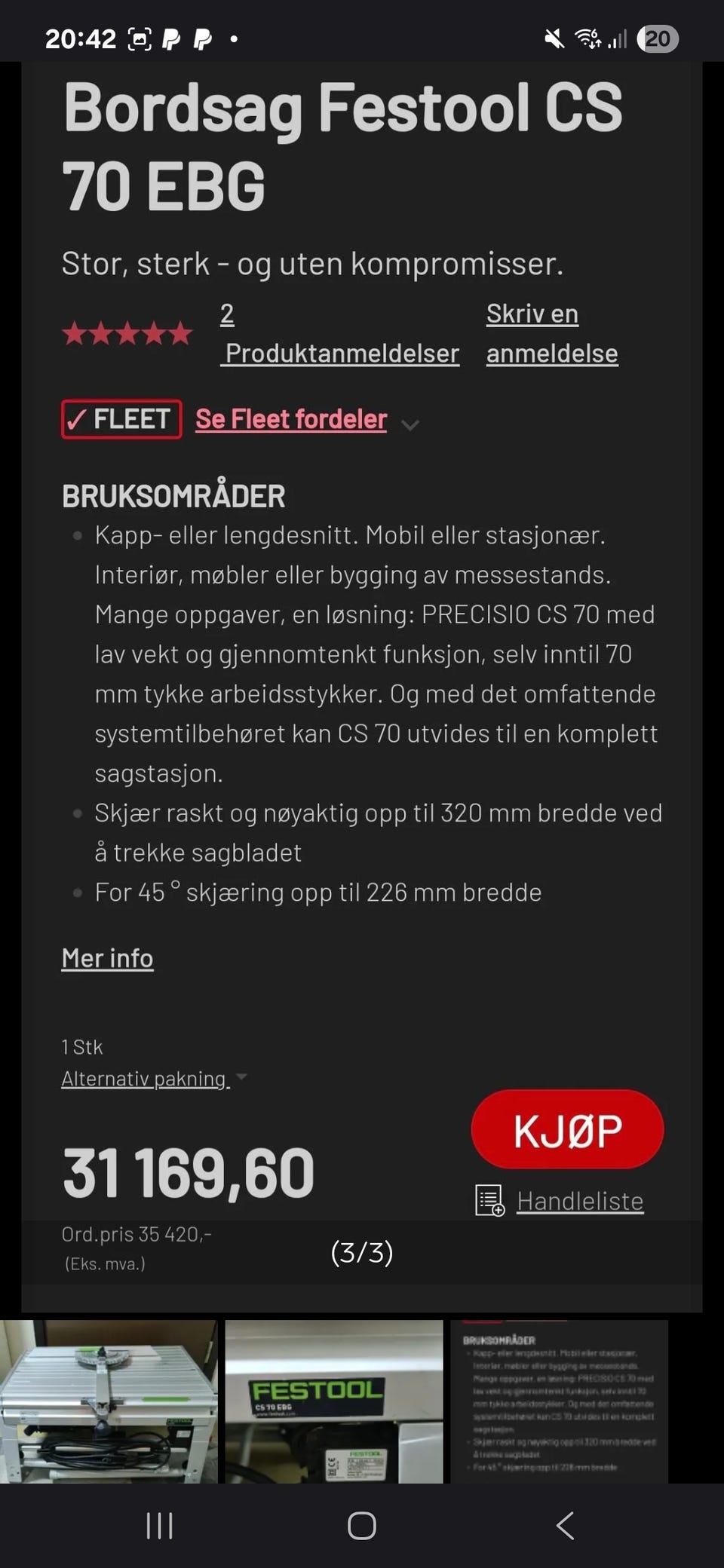Tap the chevron next to Alternativ pakning
Image resolution: width=724 pixels, height=1568 pixels.
click(x=241, y=1078)
